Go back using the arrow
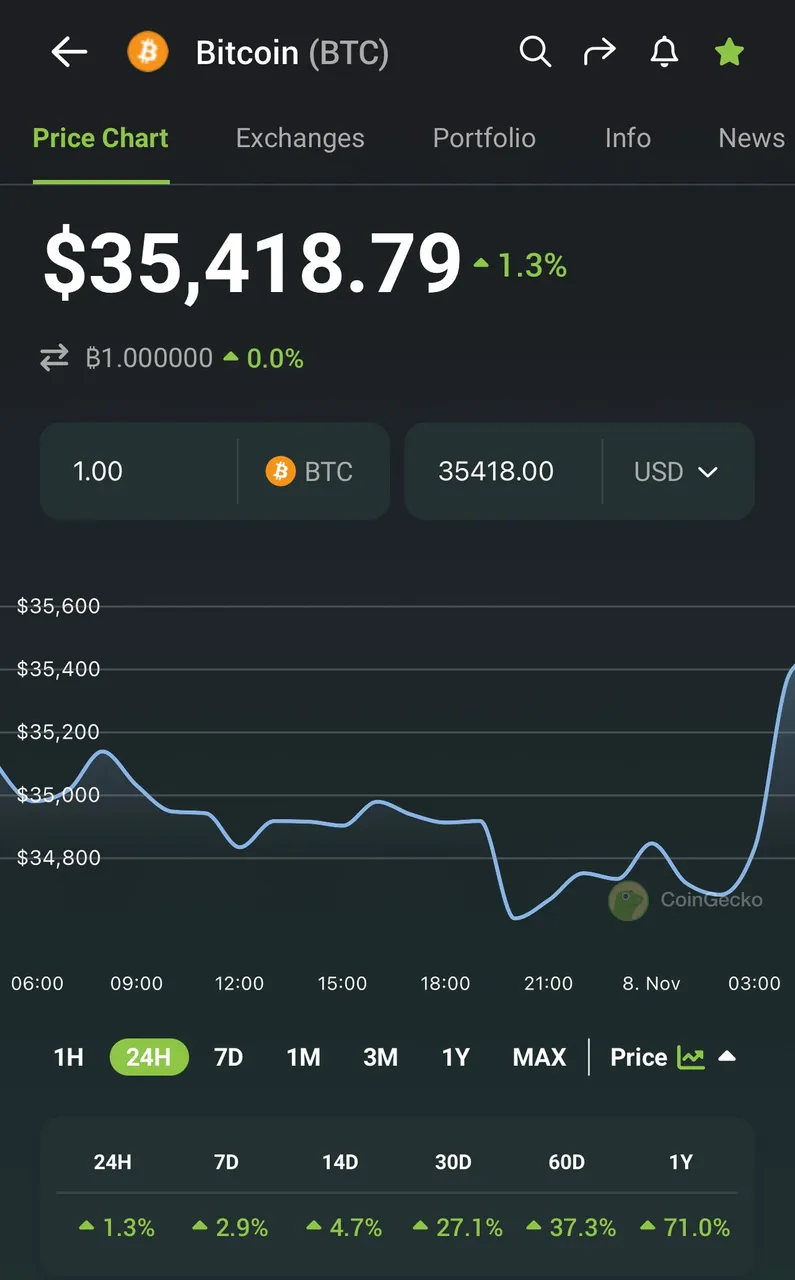The width and height of the screenshot is (795, 1280). point(69,52)
